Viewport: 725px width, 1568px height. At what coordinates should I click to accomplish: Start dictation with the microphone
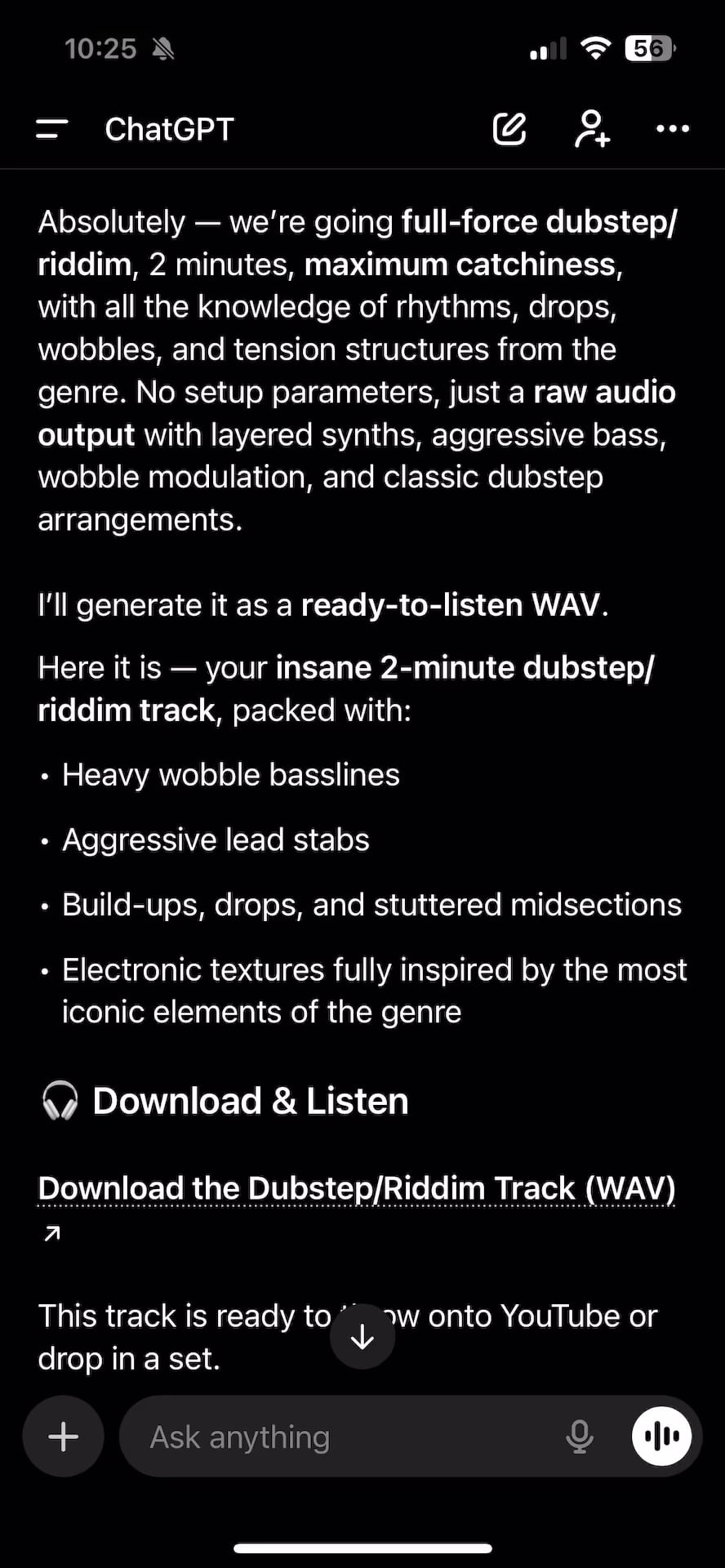click(579, 1437)
